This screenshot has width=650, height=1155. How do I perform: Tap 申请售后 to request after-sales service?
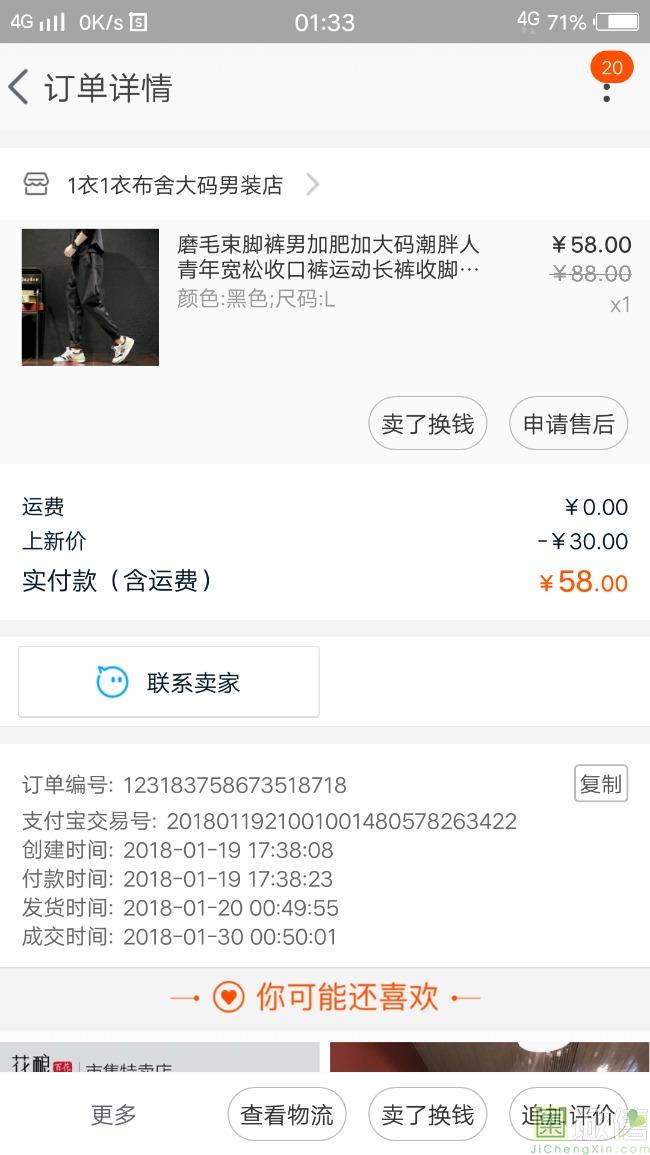tap(568, 423)
